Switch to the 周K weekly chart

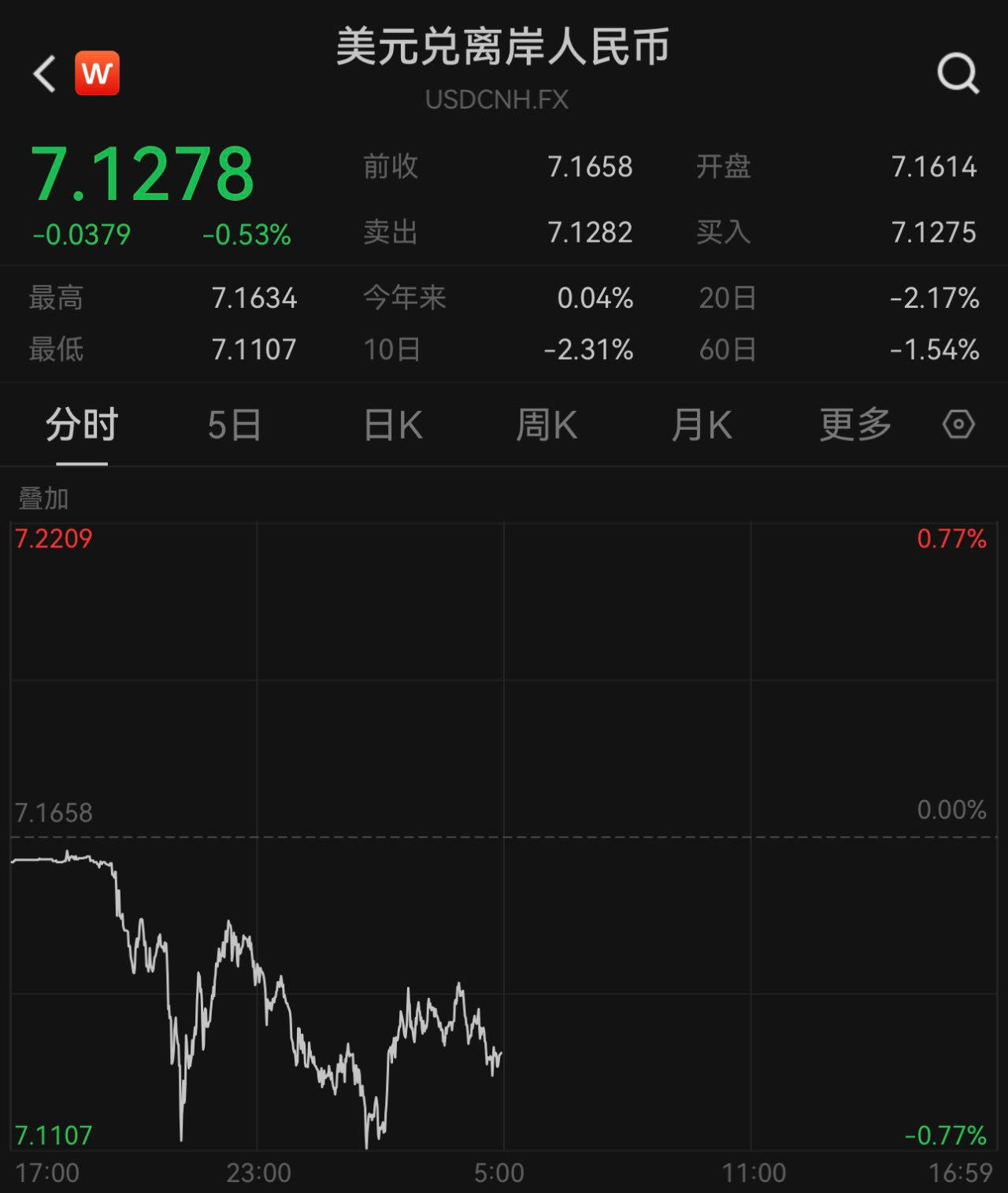coord(547,424)
